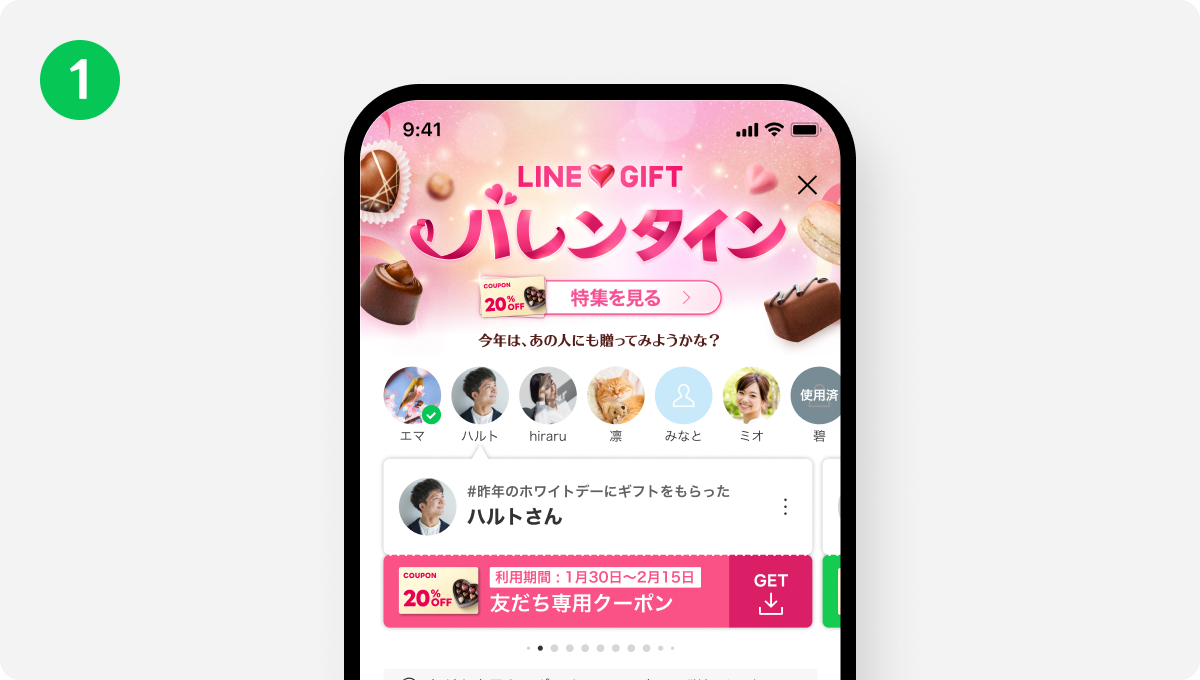The width and height of the screenshot is (1200, 680).
Task: Close the LINE GIFT Valentine popup
Action: [x=807, y=185]
